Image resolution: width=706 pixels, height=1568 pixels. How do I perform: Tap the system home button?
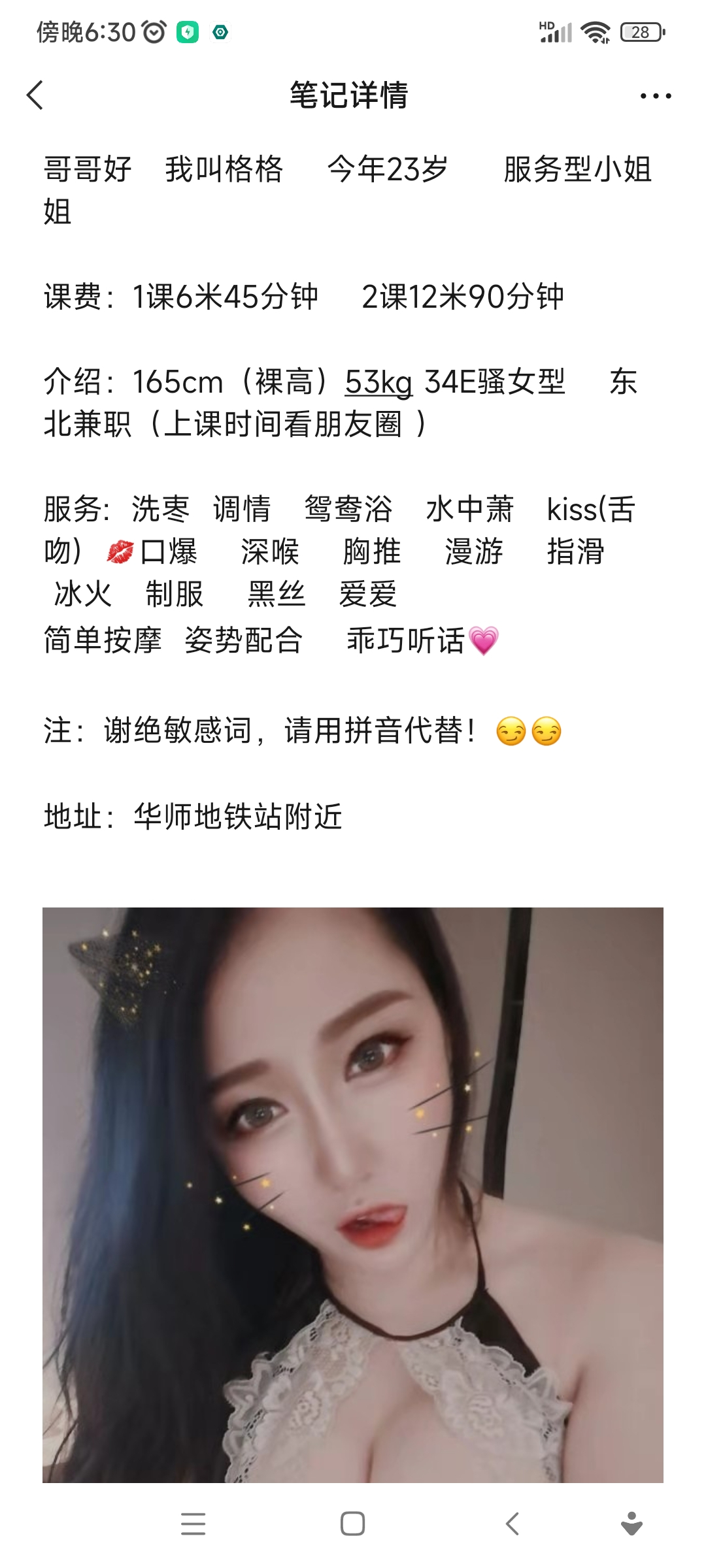tap(352, 1524)
